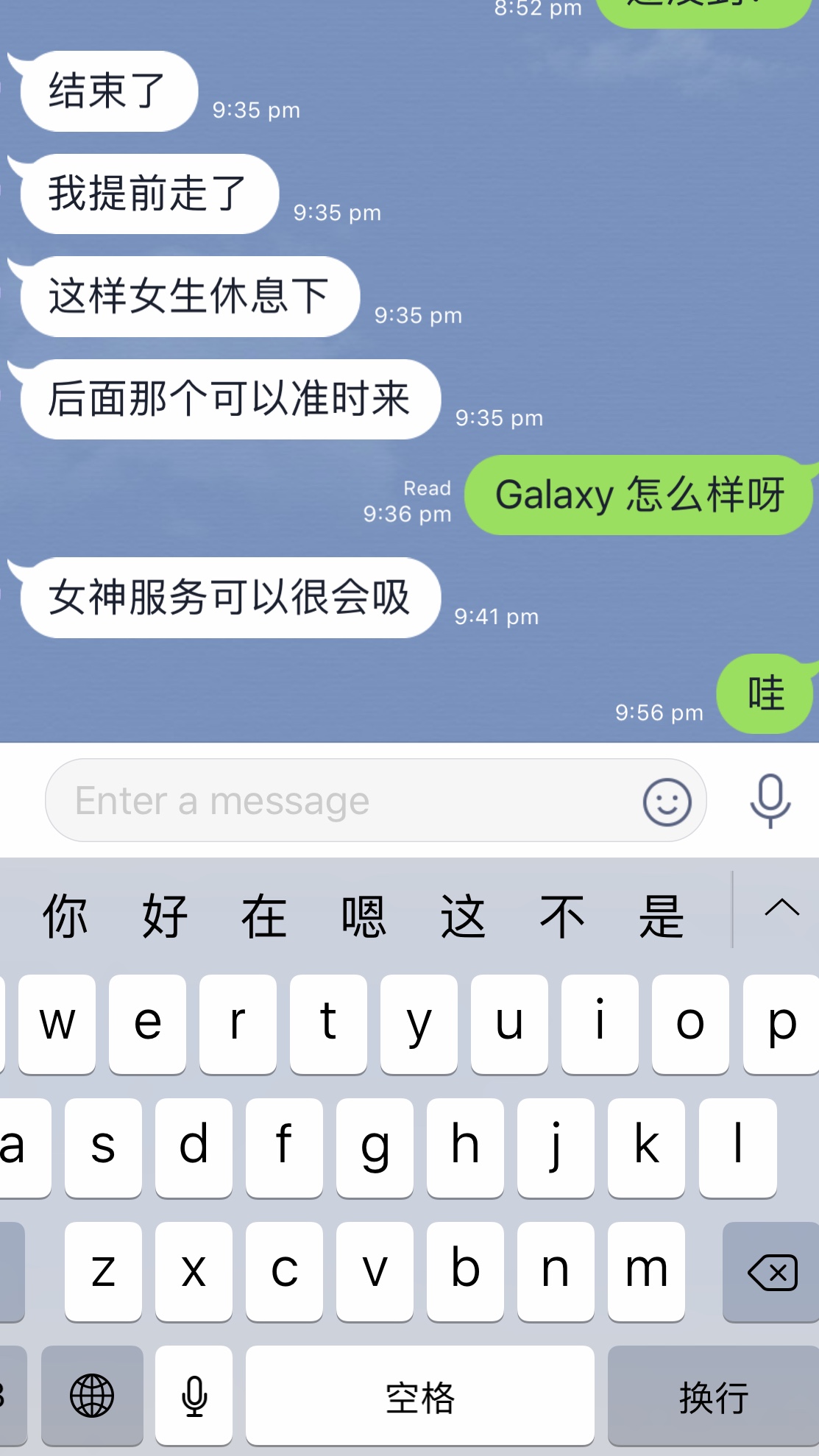Open the emoji sticker picker
Image resolution: width=819 pixels, height=1456 pixels.
667,802
